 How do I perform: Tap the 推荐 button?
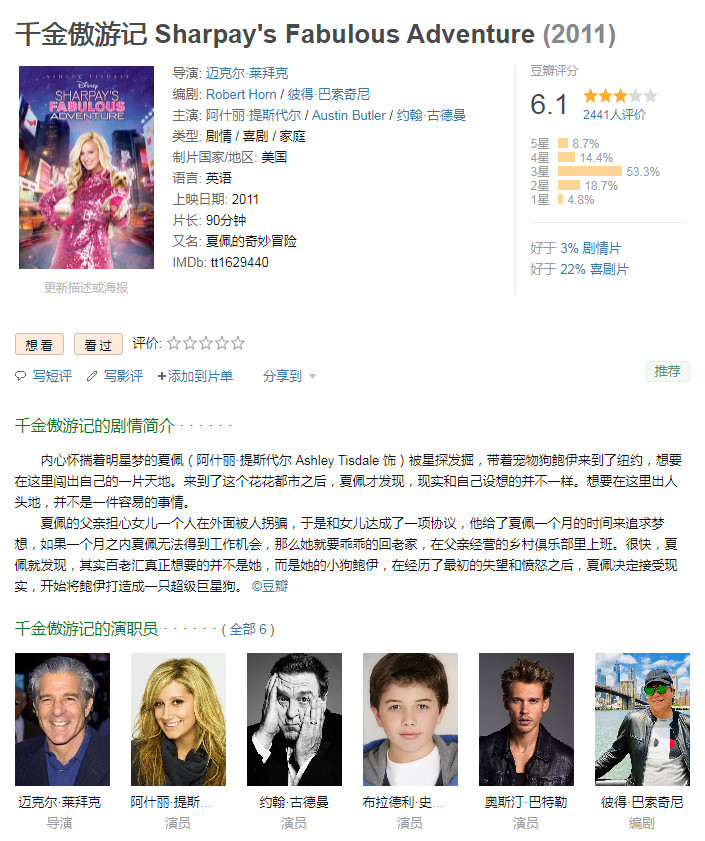pos(667,371)
